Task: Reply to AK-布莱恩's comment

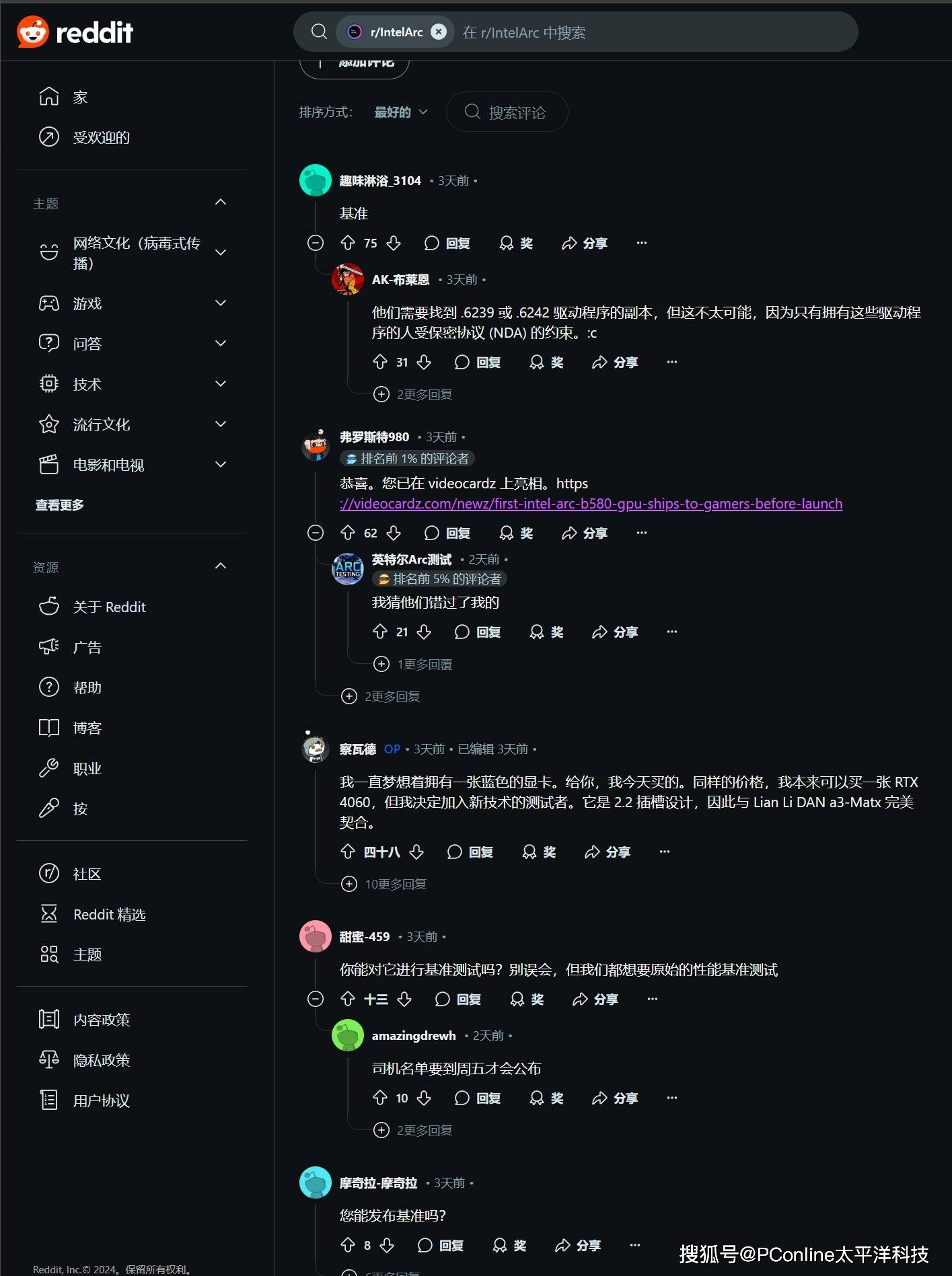Action: (478, 363)
